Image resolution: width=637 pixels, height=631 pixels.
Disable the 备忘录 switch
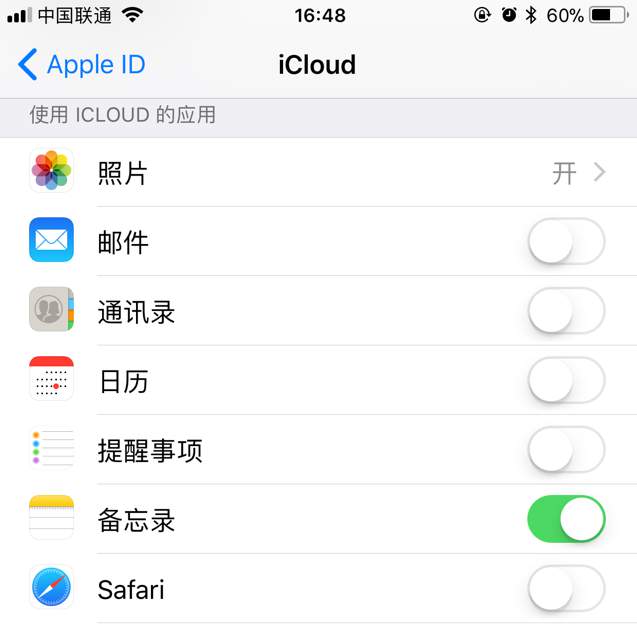566,519
